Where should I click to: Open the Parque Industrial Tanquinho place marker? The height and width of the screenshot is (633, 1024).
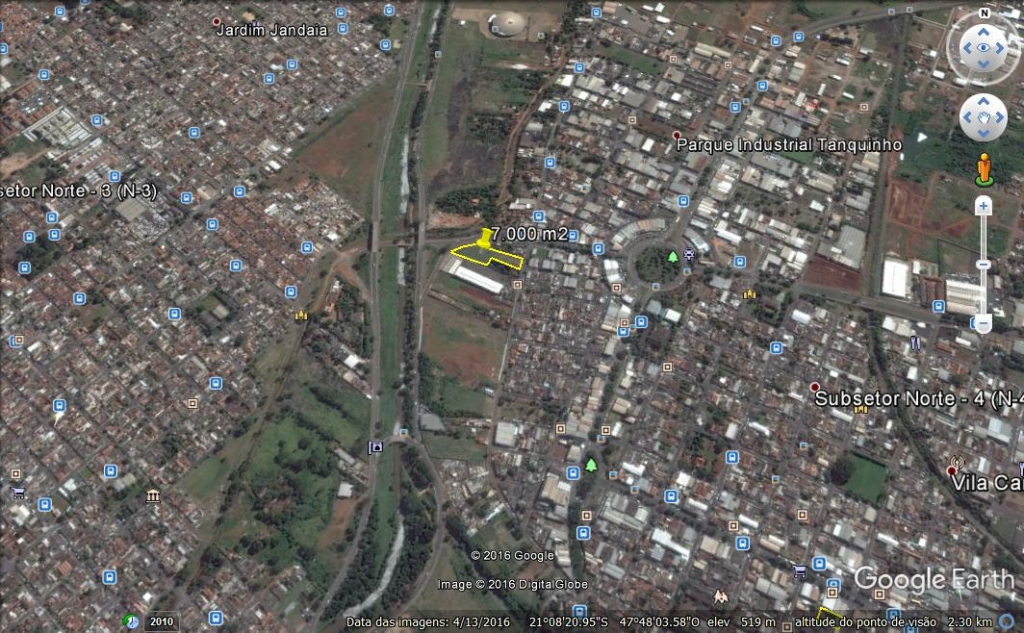click(x=677, y=135)
